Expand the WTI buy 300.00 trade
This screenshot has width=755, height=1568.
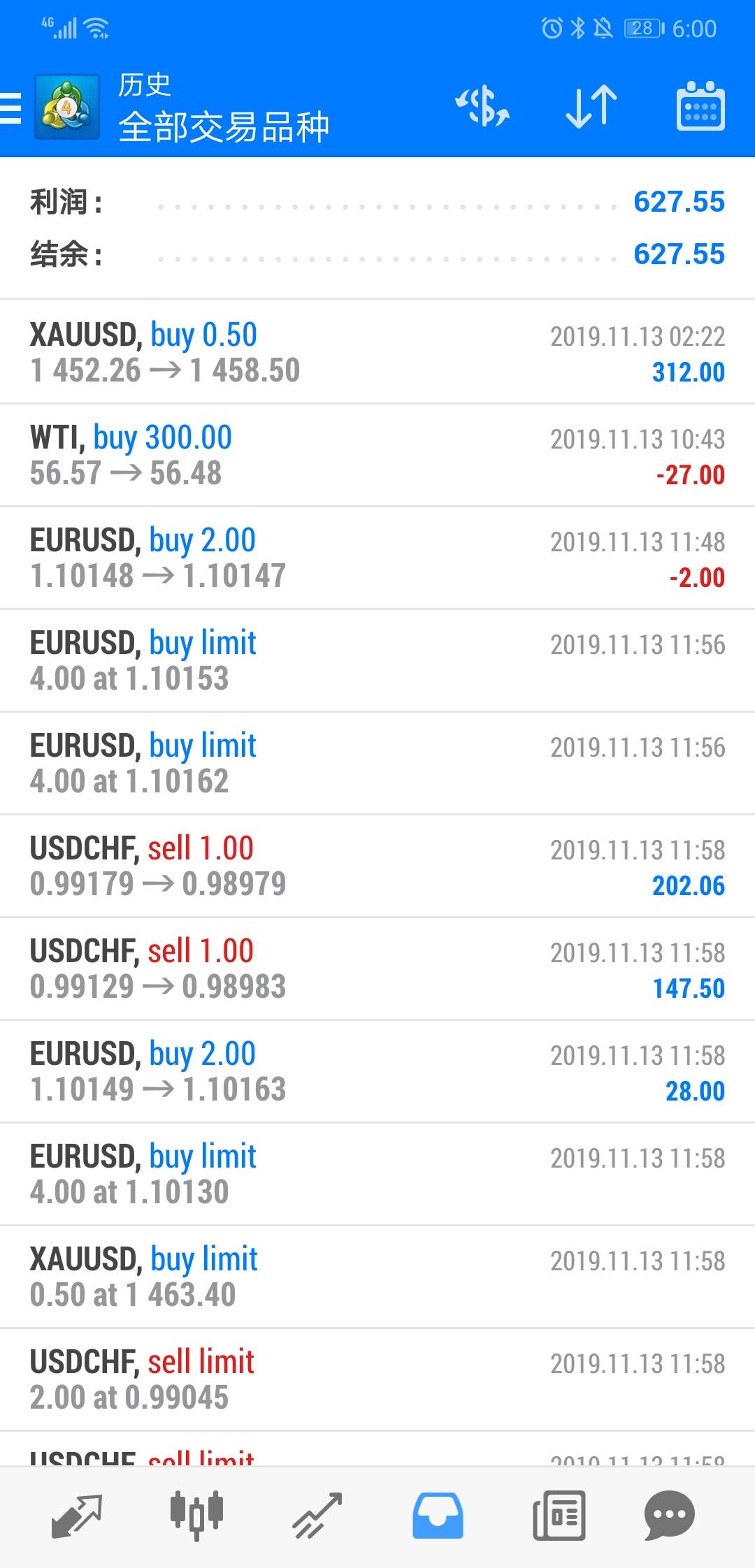(x=377, y=455)
